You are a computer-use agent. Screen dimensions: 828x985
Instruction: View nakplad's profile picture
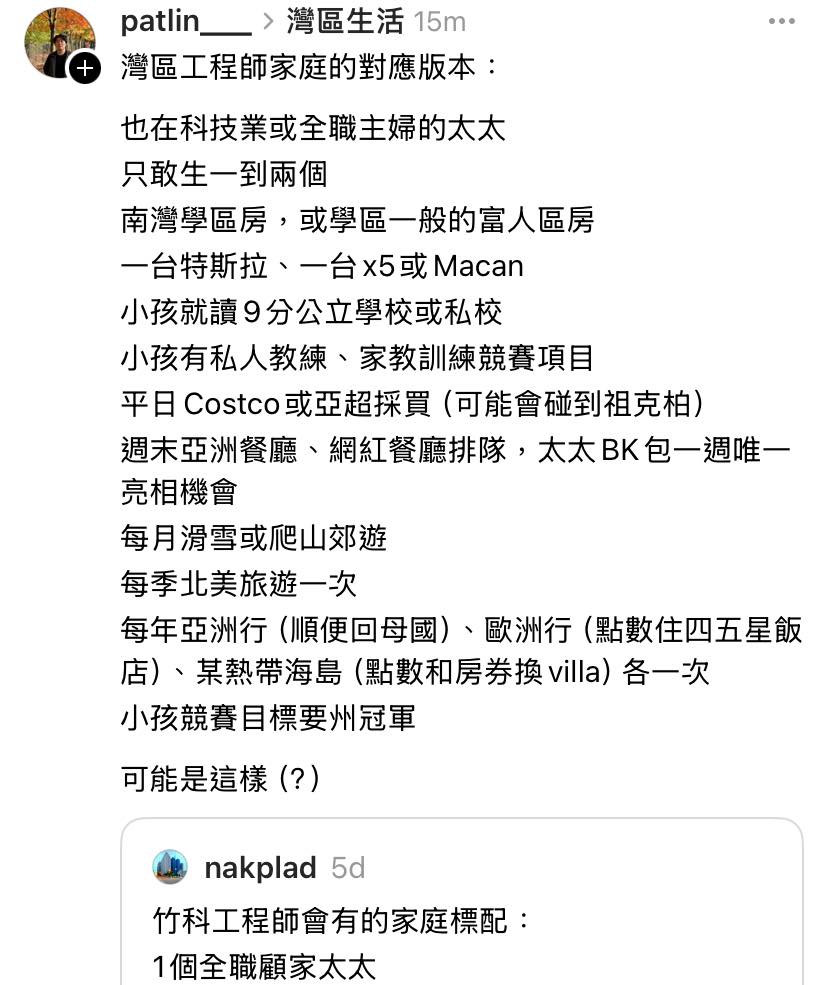170,867
